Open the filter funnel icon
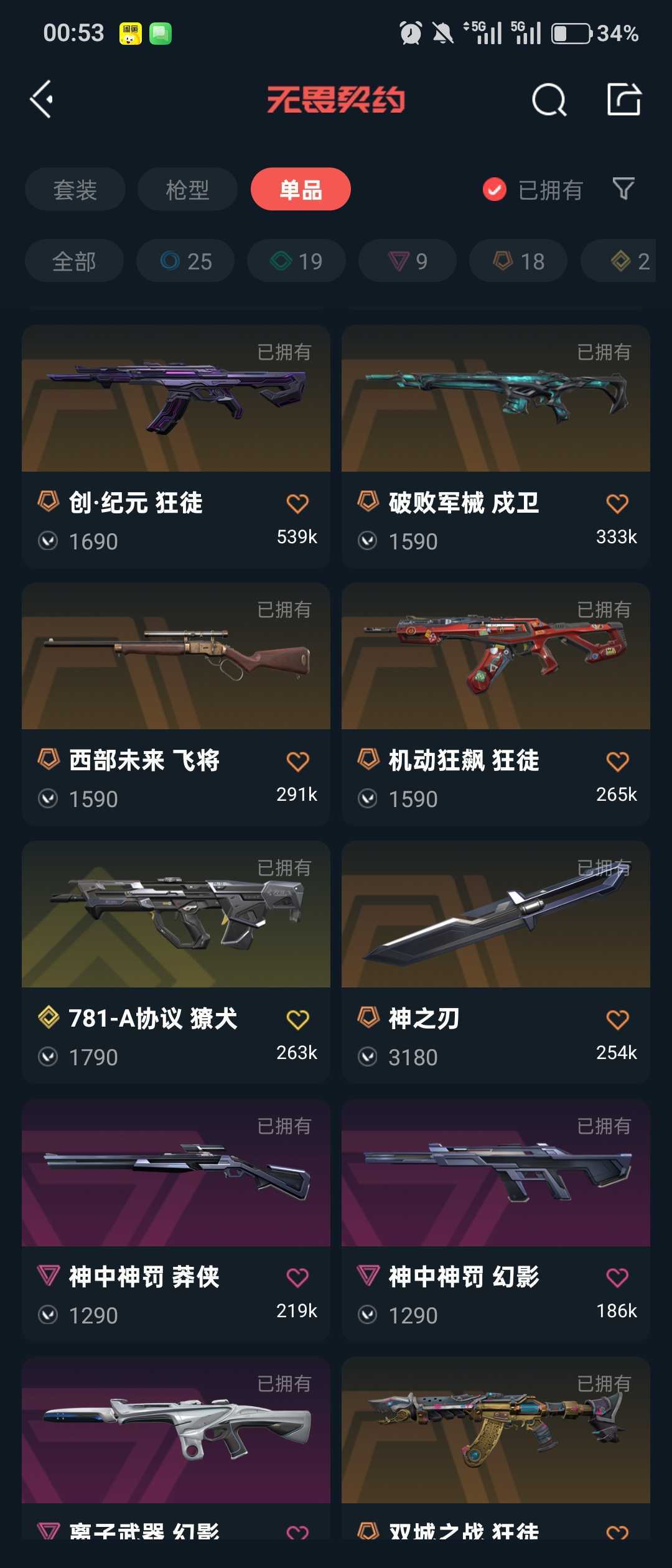 pos(623,189)
